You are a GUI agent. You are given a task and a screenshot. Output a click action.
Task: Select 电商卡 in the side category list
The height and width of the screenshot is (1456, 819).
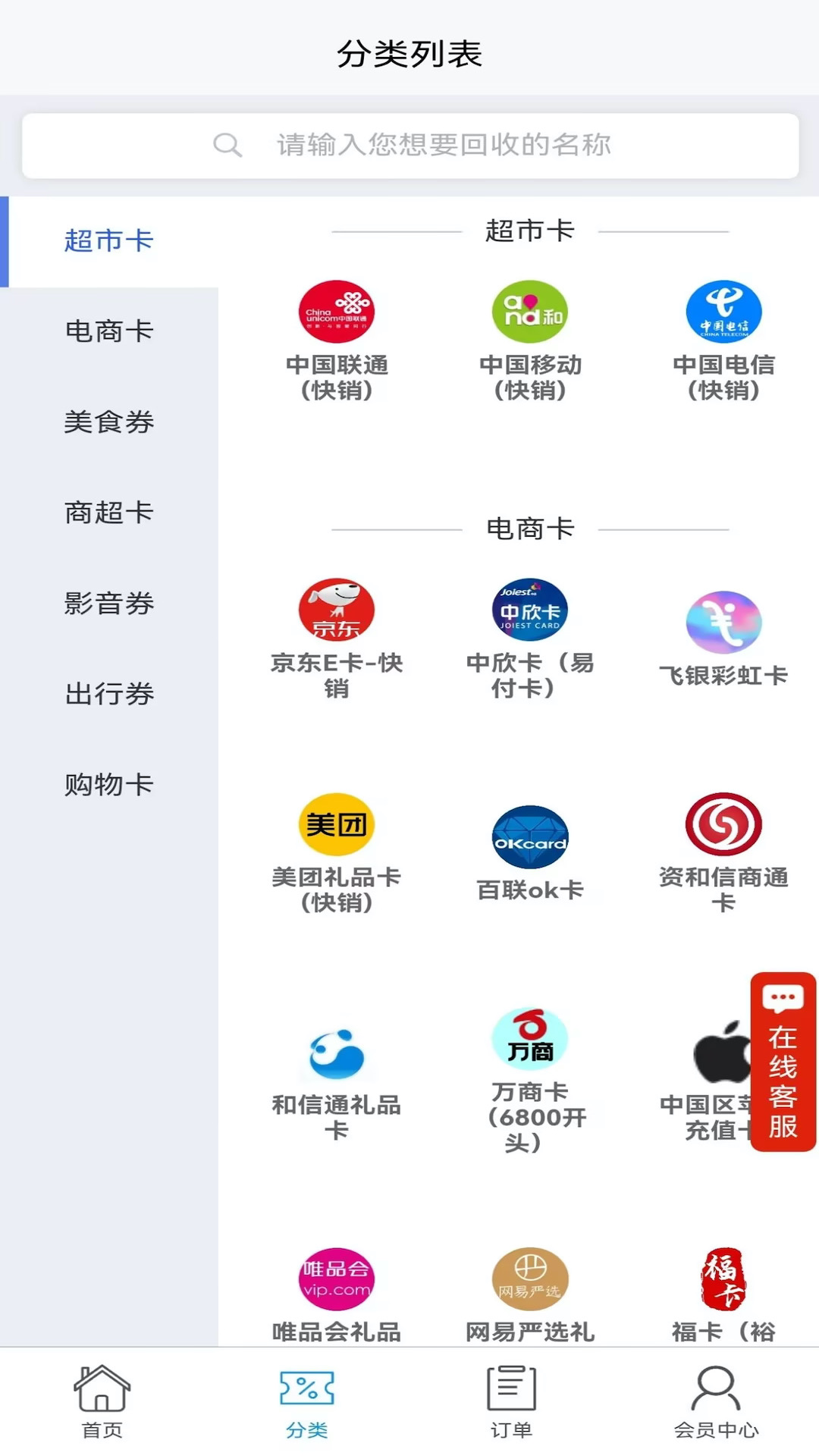pos(109,331)
